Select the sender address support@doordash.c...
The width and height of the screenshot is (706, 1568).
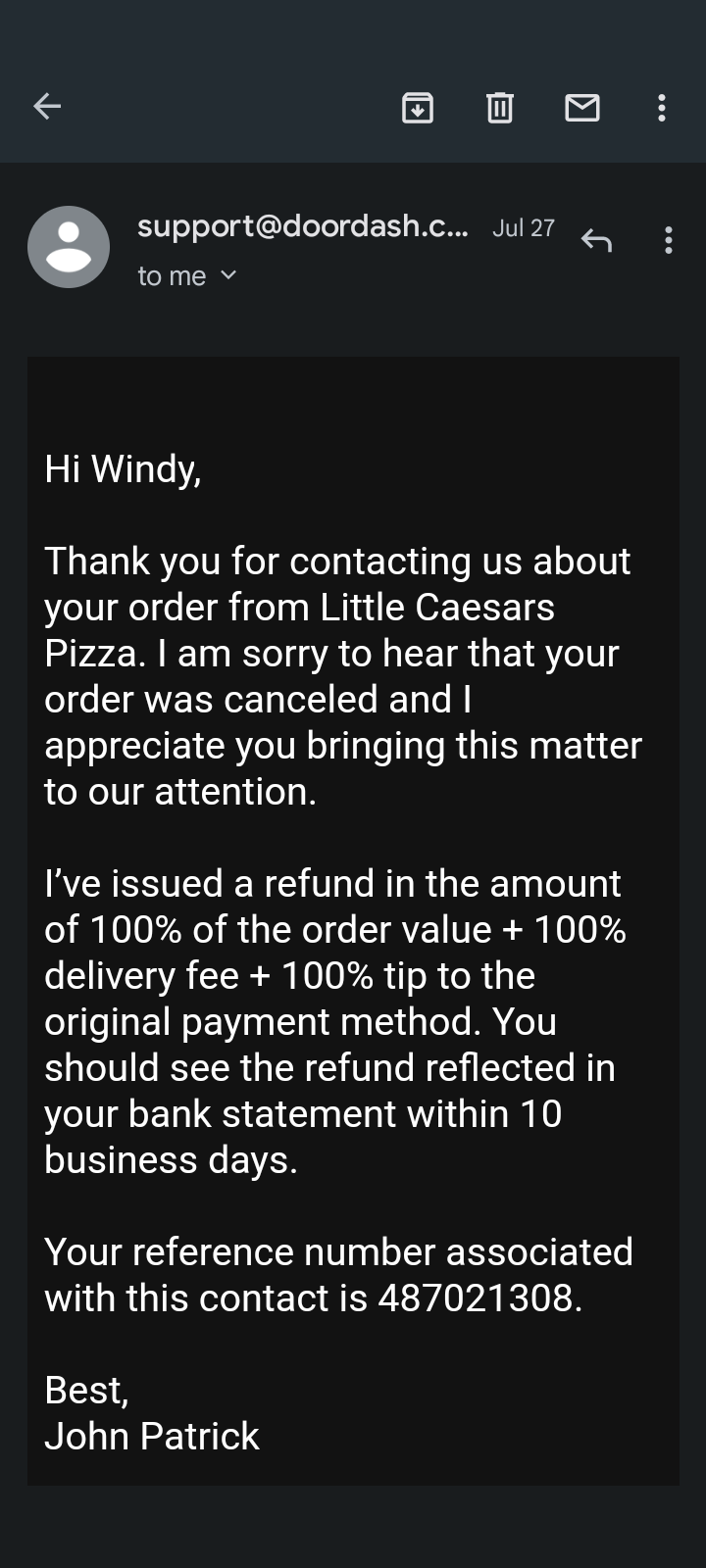pos(304,226)
